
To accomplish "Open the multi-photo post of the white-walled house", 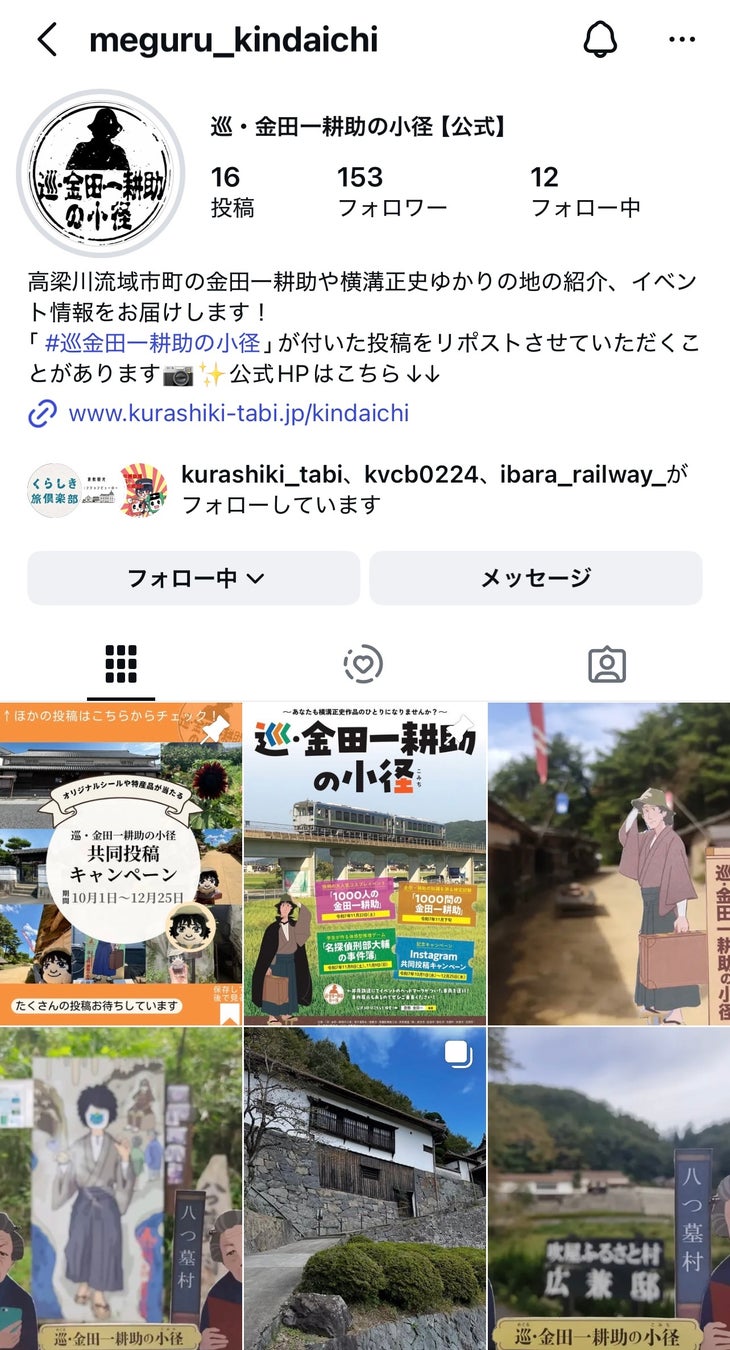I will click(x=365, y=1188).
